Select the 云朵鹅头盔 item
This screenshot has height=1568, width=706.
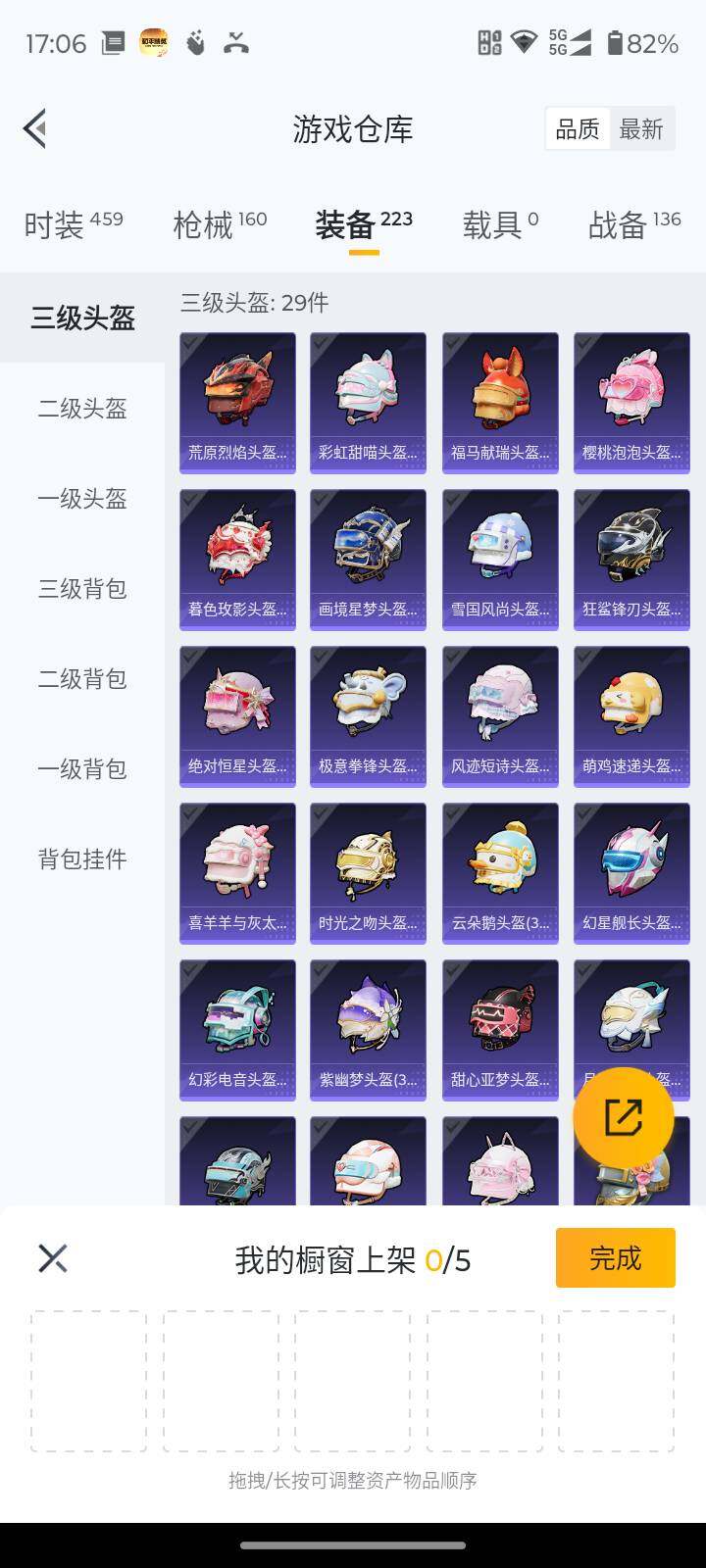[x=500, y=860]
